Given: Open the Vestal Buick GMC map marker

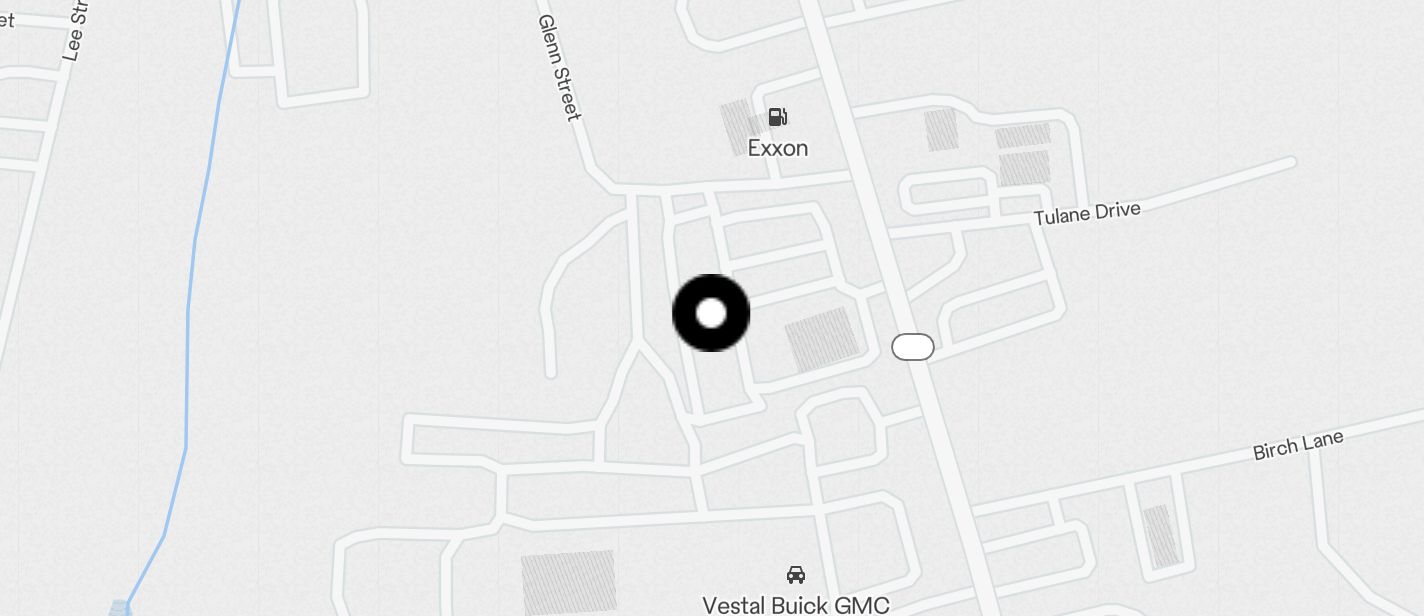Looking at the screenshot, I should pos(796,575).
